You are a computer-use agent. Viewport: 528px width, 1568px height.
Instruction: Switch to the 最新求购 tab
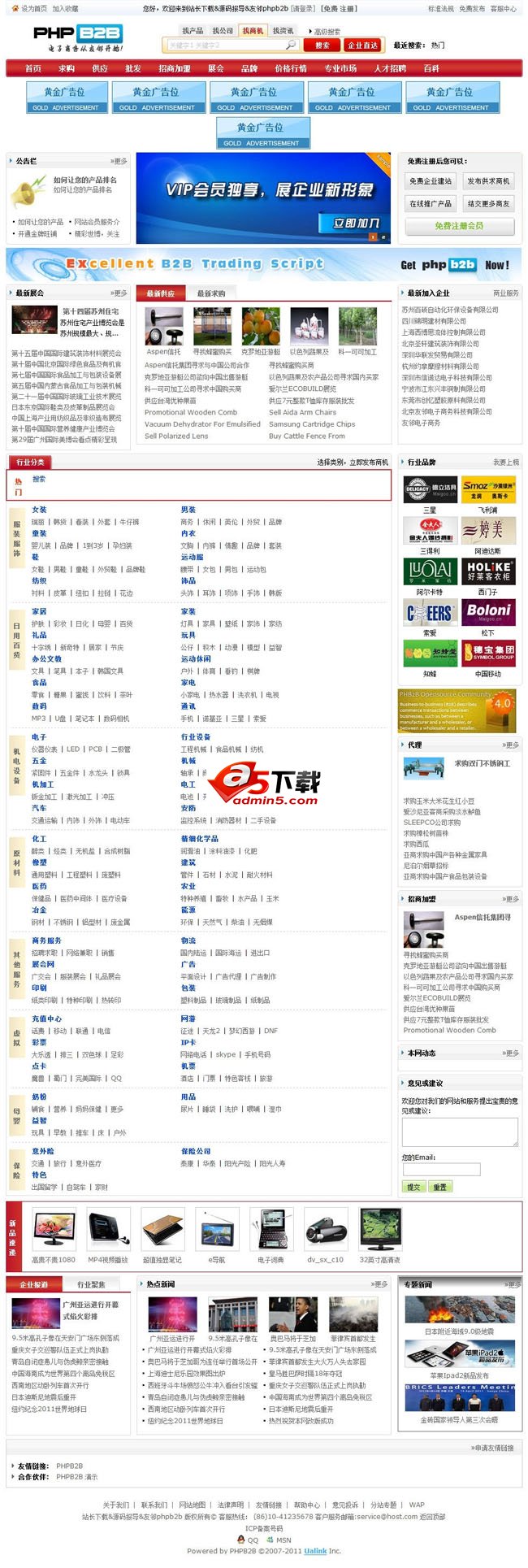pos(211,293)
